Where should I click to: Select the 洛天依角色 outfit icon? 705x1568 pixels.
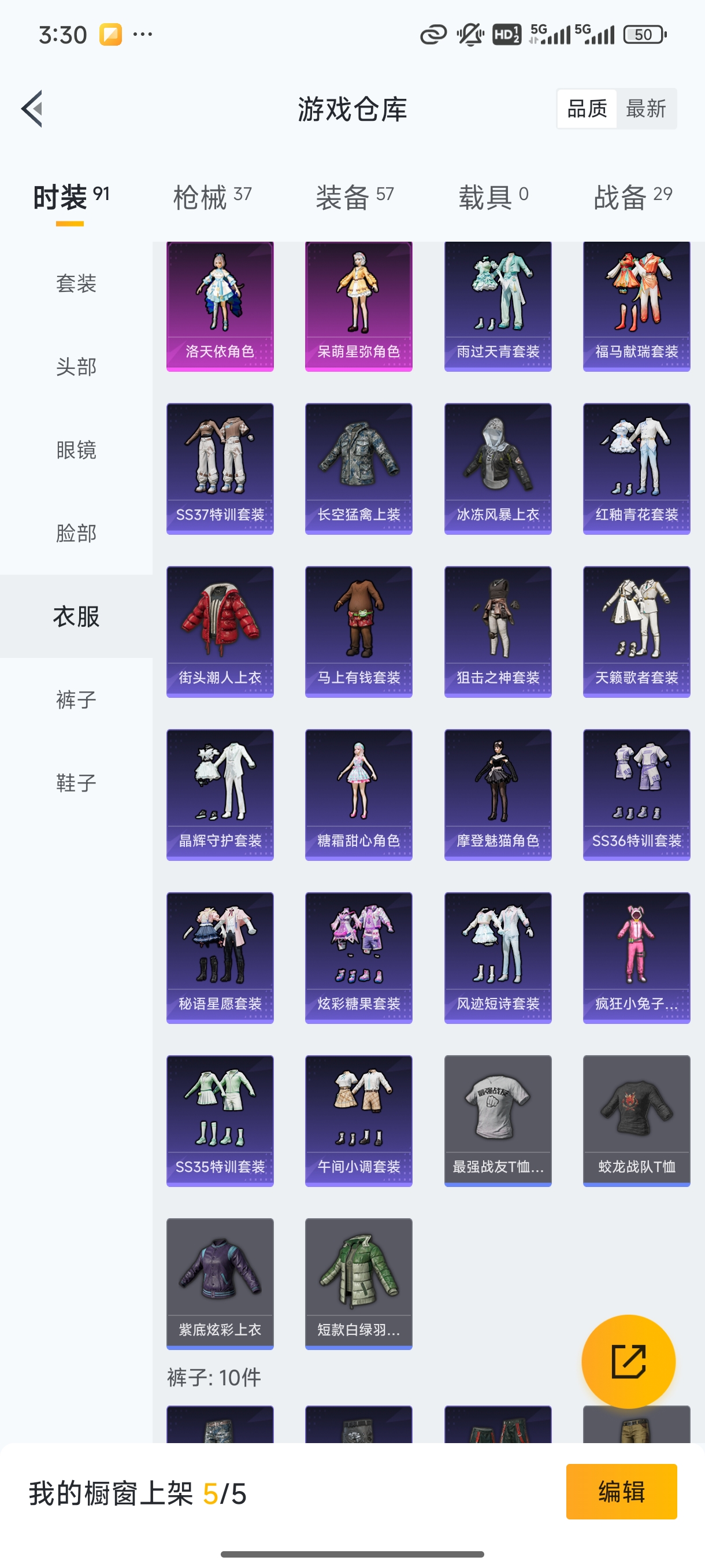pos(220,304)
